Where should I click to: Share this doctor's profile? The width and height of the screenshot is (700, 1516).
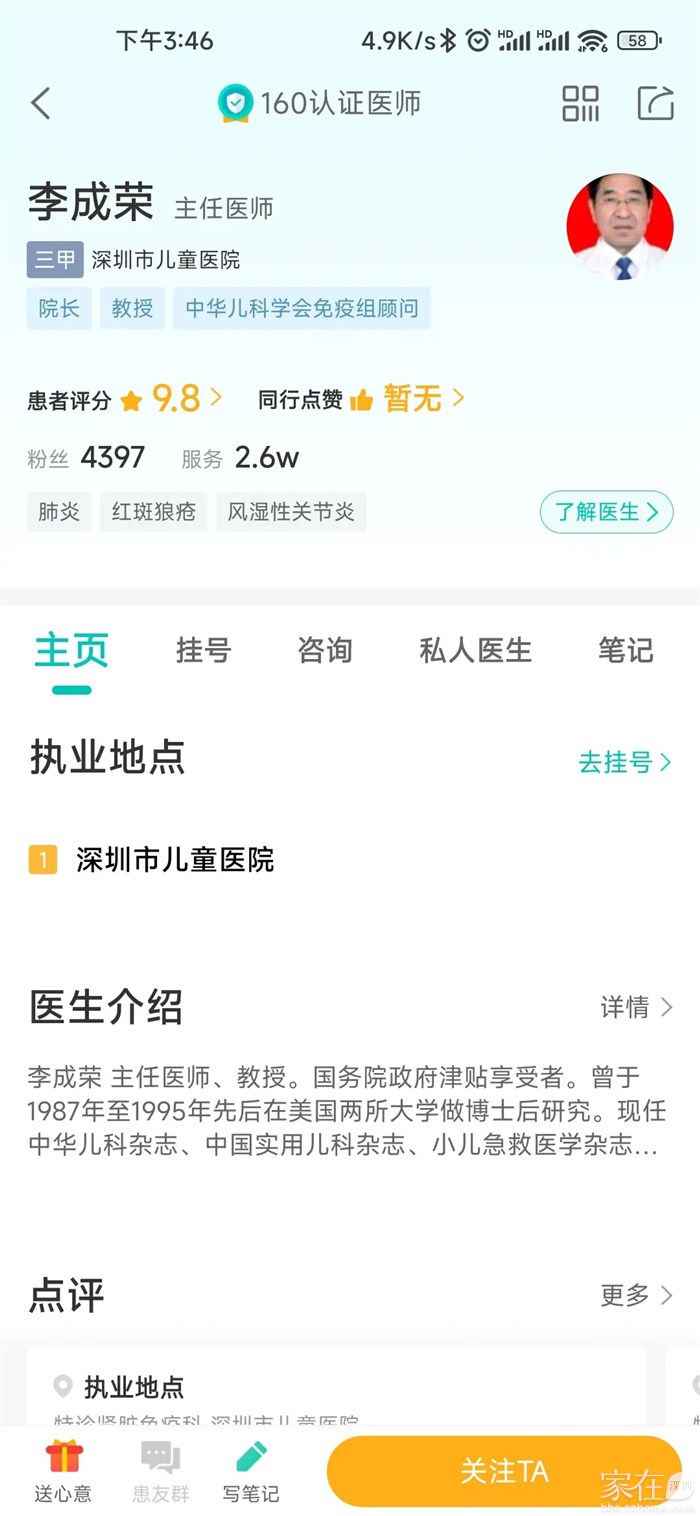pyautogui.click(x=655, y=103)
